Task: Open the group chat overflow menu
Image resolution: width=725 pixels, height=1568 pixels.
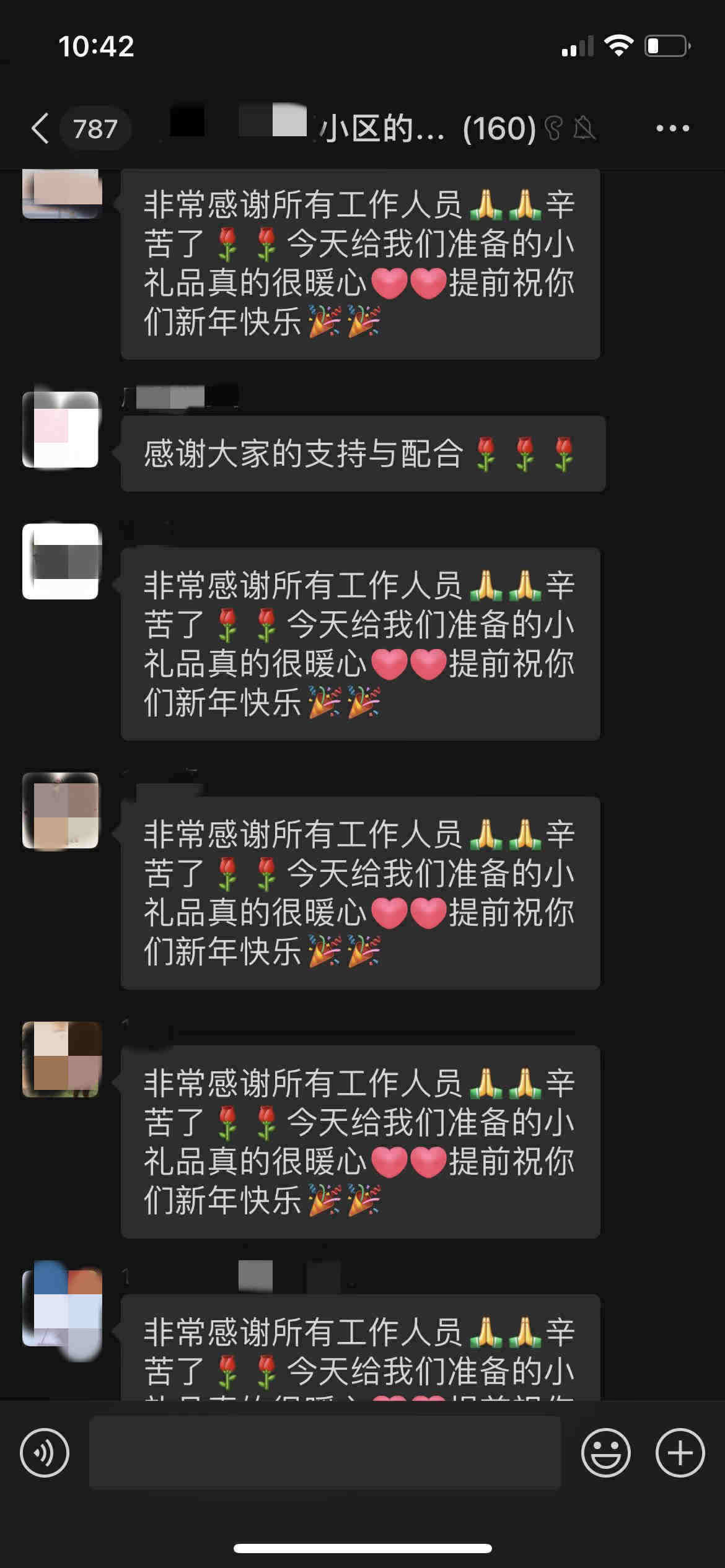Action: 672,129
